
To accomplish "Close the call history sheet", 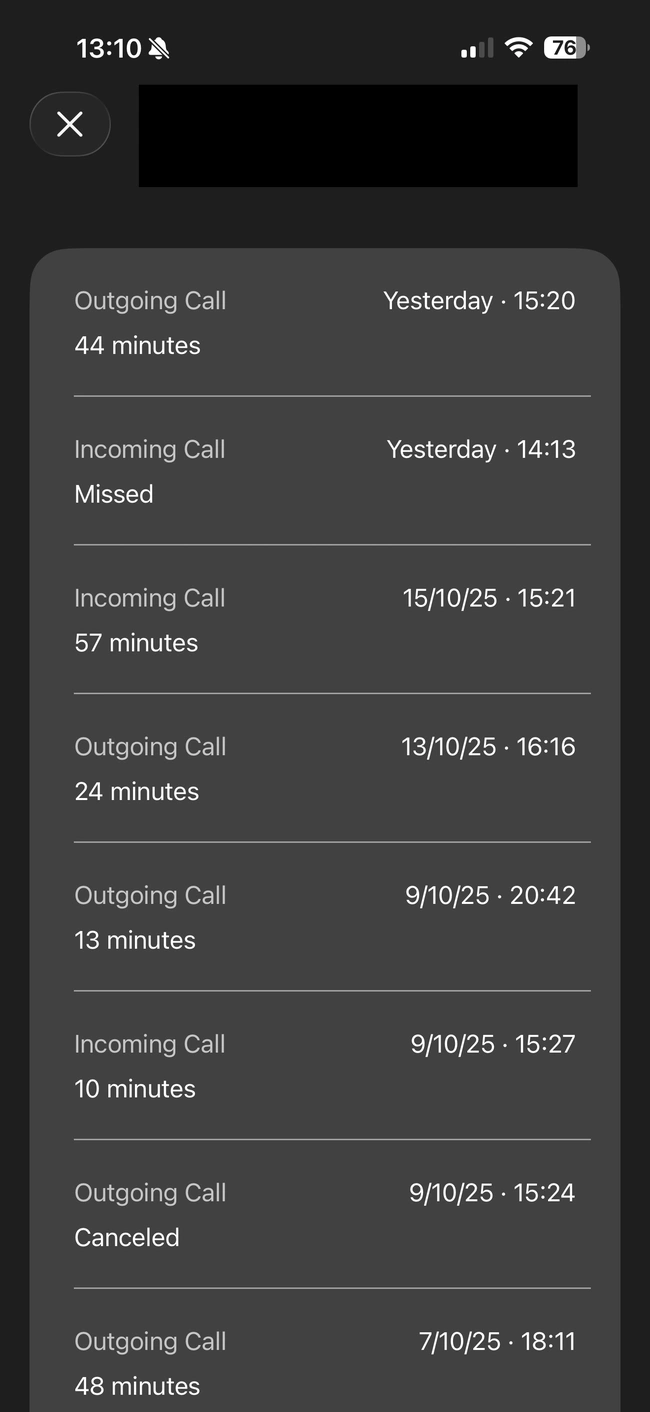I will 70,124.
